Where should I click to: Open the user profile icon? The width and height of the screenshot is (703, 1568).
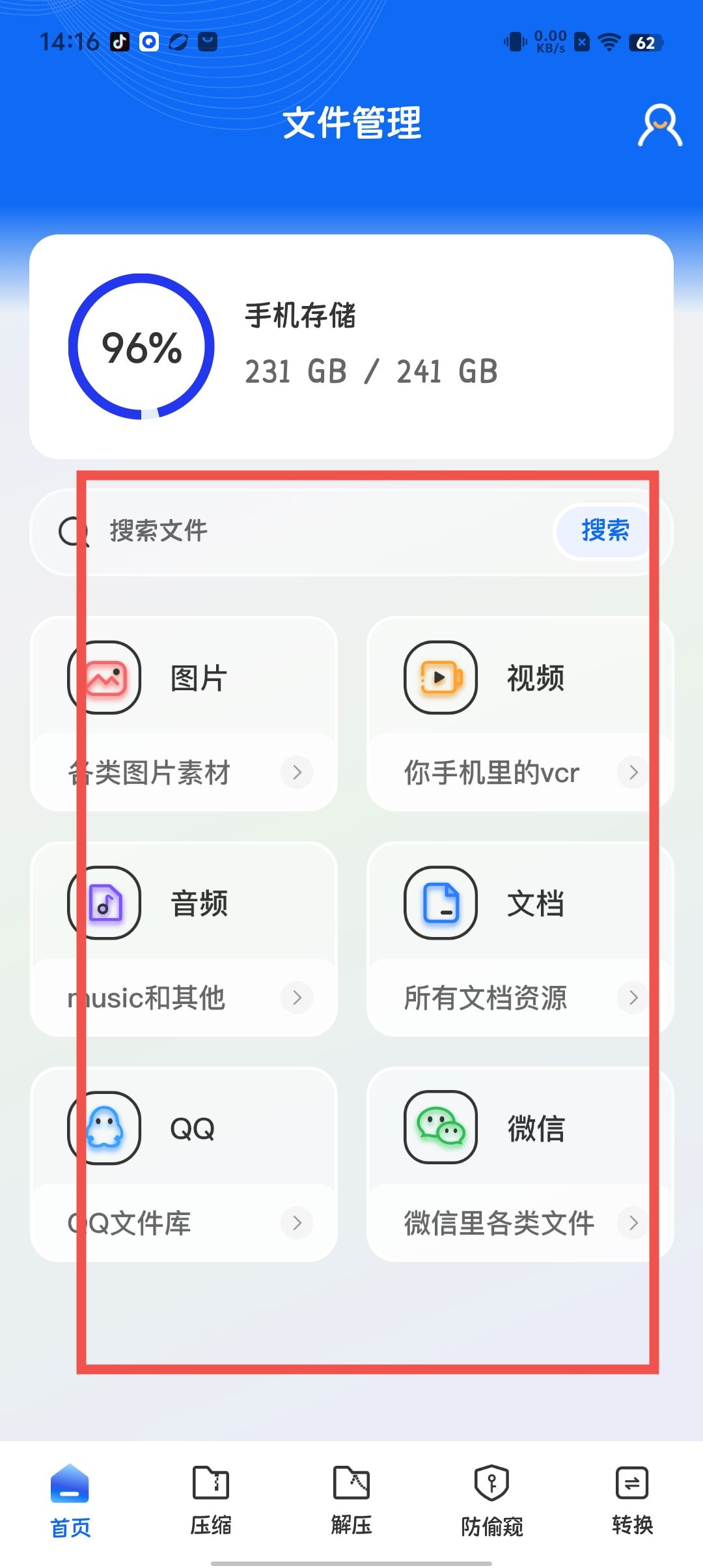(659, 125)
